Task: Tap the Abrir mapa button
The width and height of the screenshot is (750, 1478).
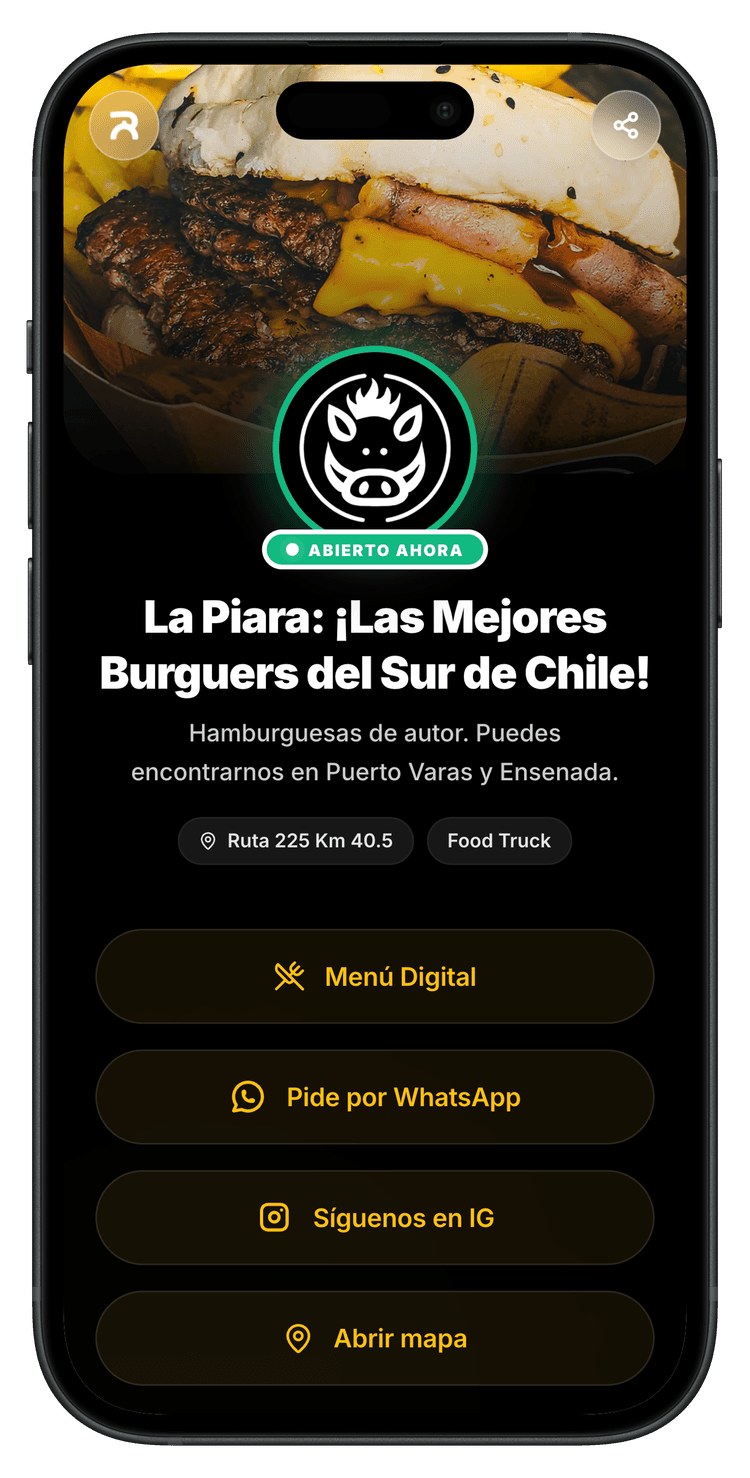Action: (375, 1338)
